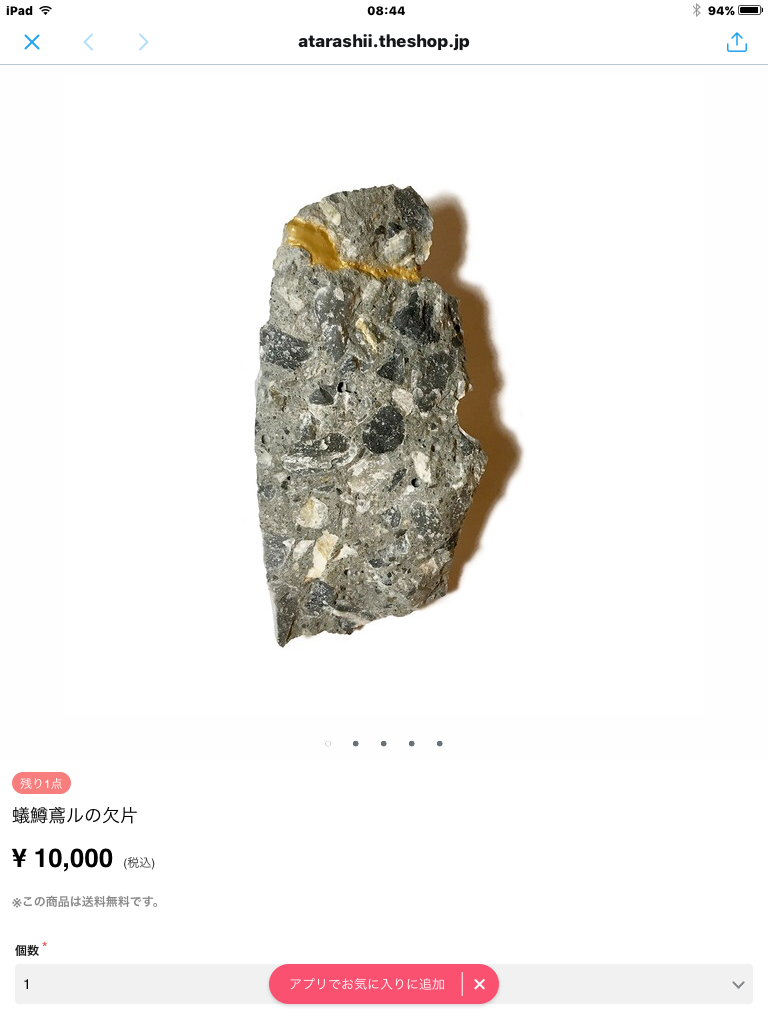Jump to the second product image dot

click(x=356, y=744)
